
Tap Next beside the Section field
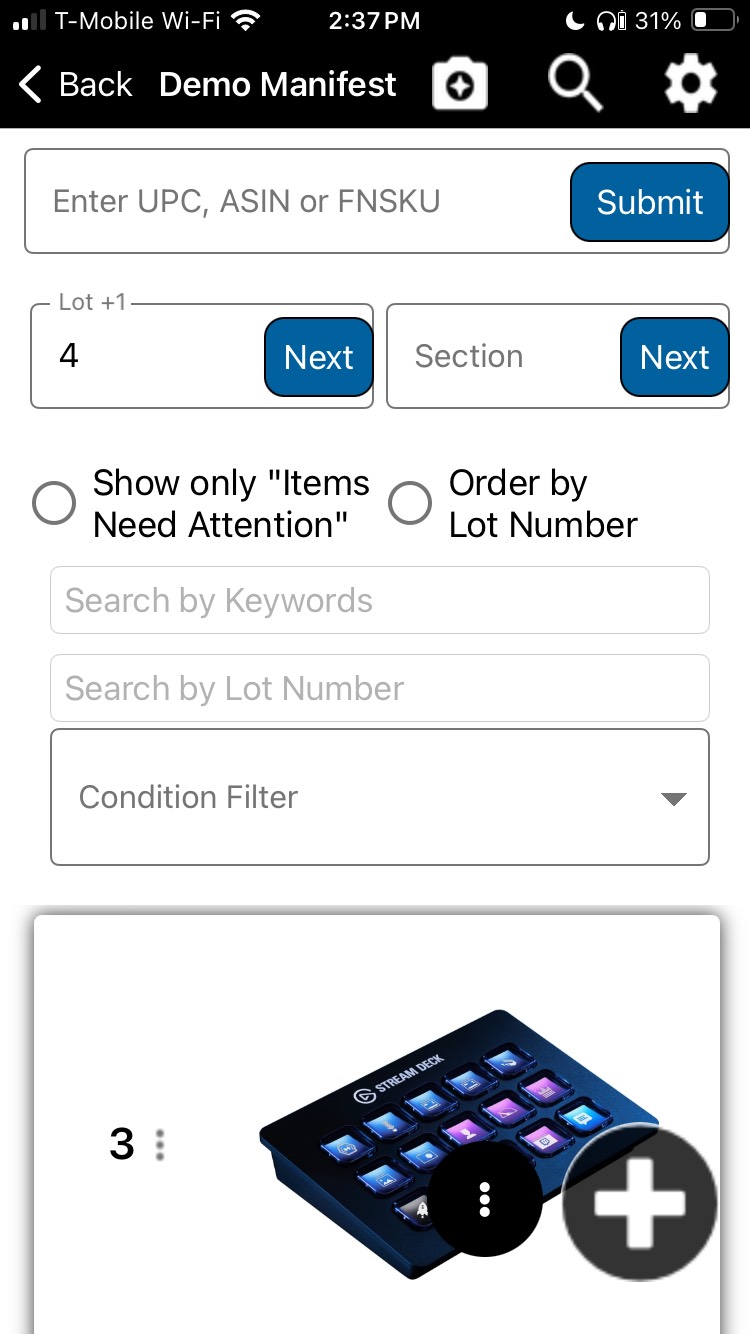[674, 357]
